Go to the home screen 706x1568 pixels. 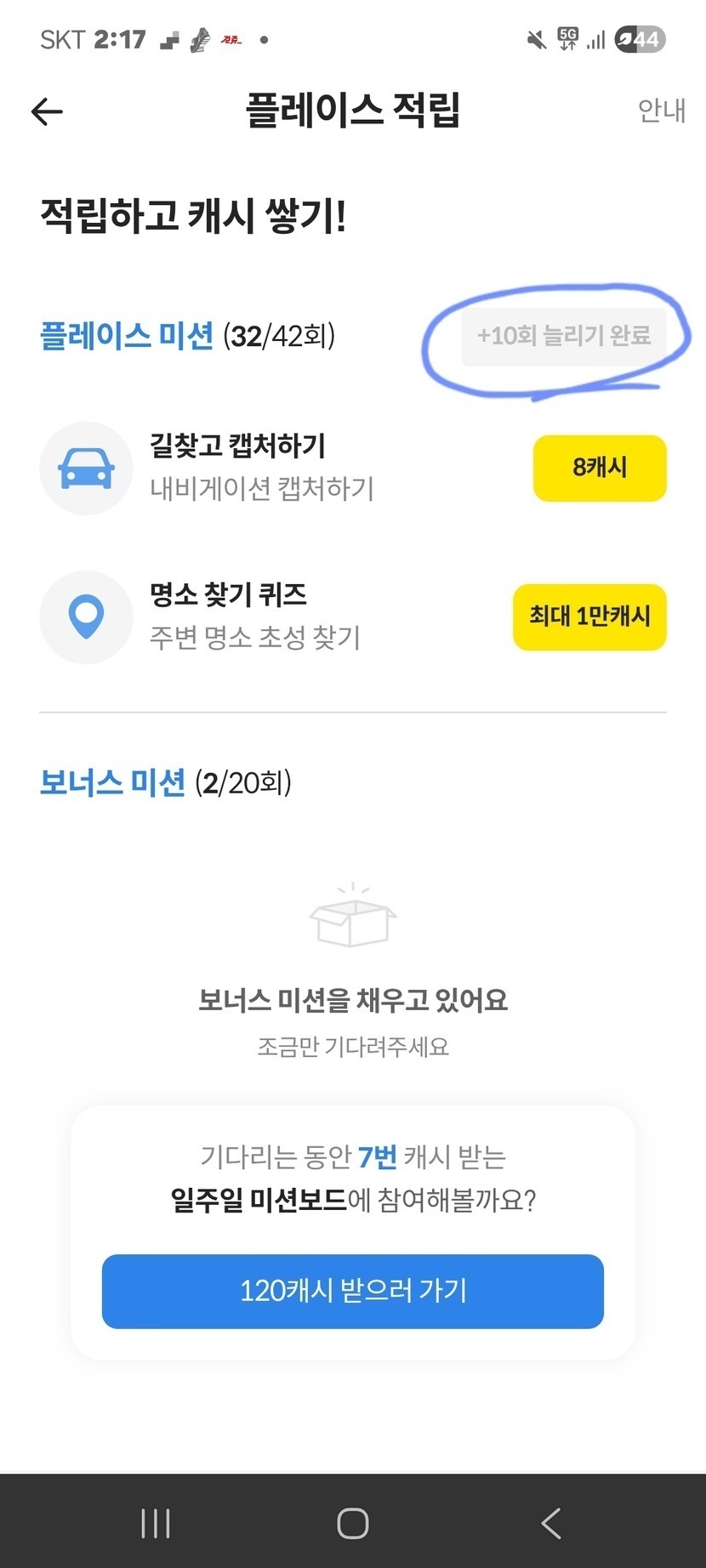353,1523
